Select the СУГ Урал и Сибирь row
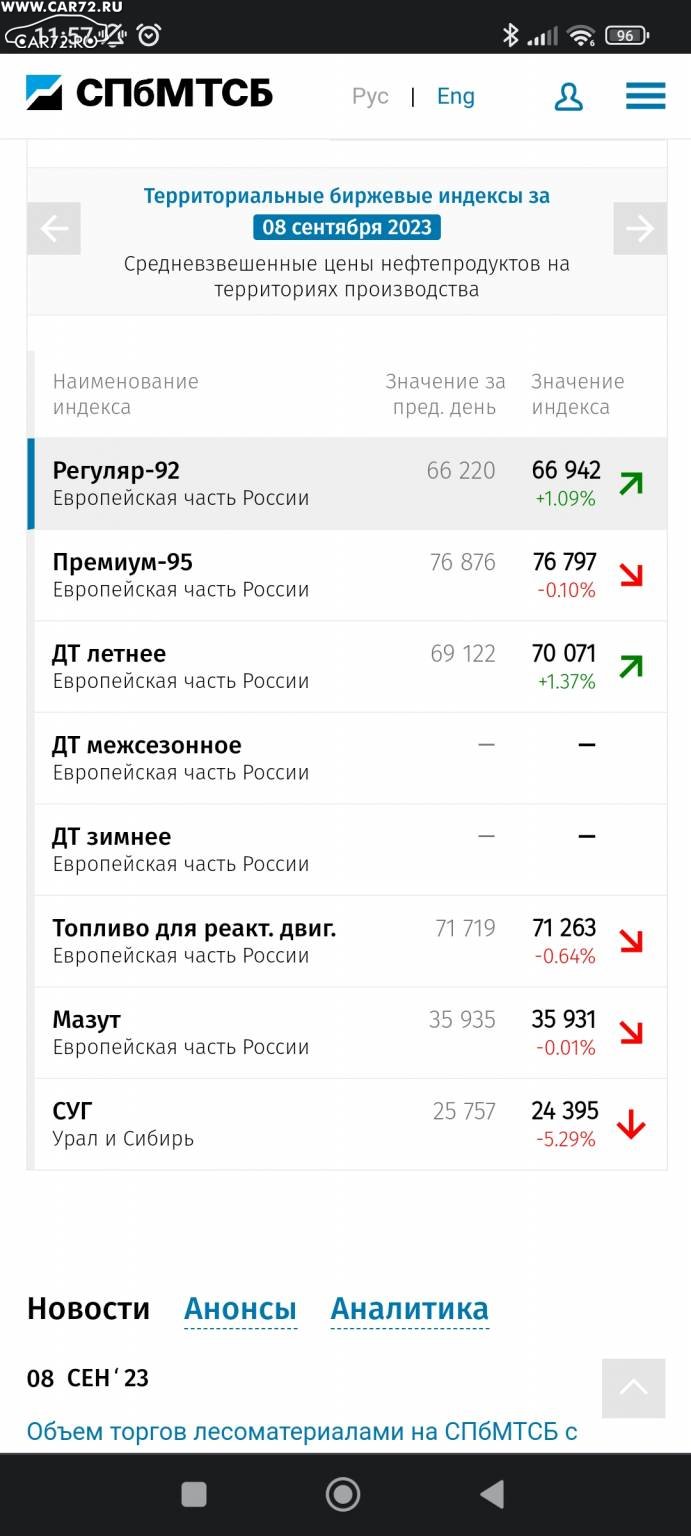The image size is (691, 1536). [x=347, y=1124]
